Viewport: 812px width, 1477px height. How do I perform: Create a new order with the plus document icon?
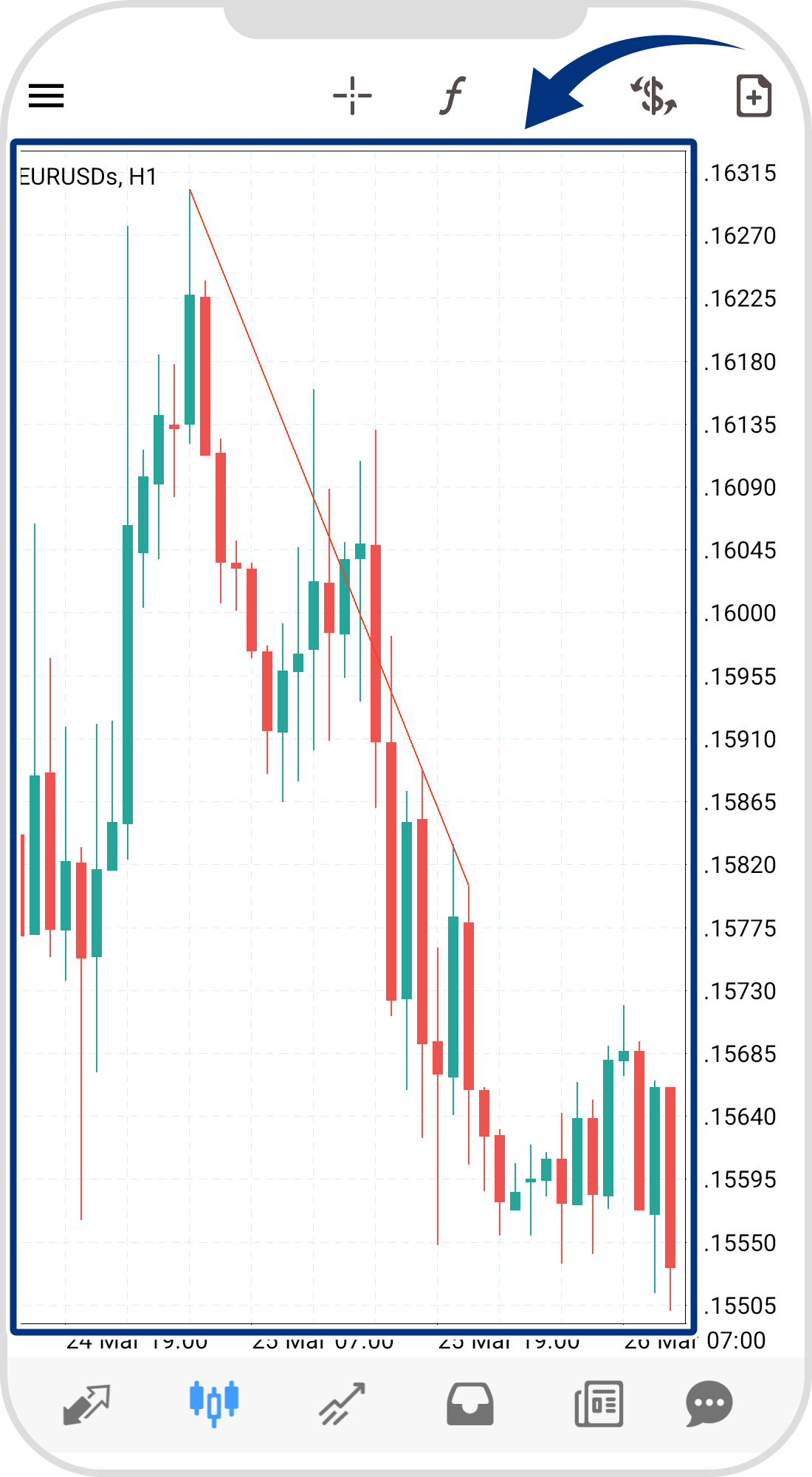[754, 96]
